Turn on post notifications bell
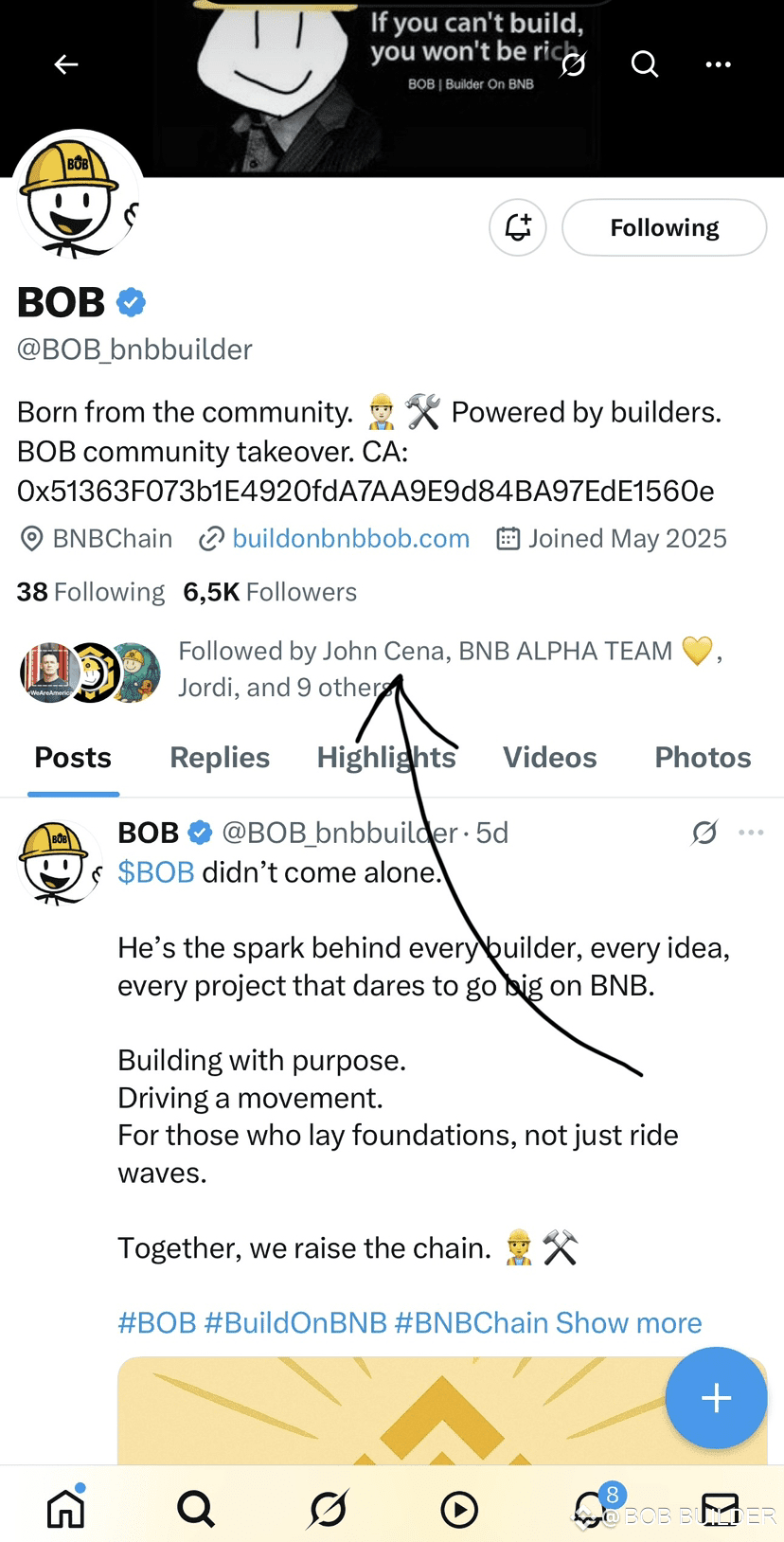Viewport: 784px width, 1542px height. pyautogui.click(x=518, y=227)
